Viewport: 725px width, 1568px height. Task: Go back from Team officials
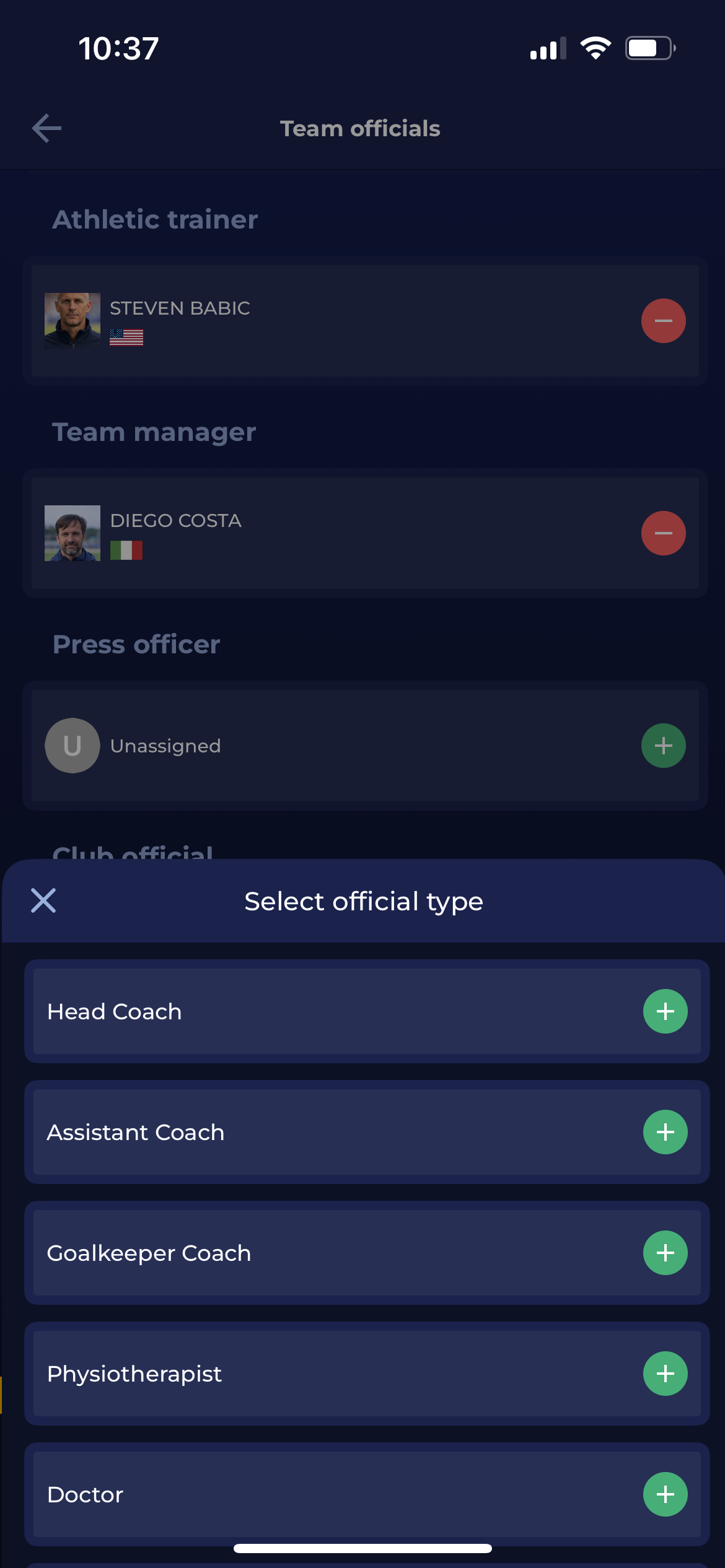[x=46, y=128]
